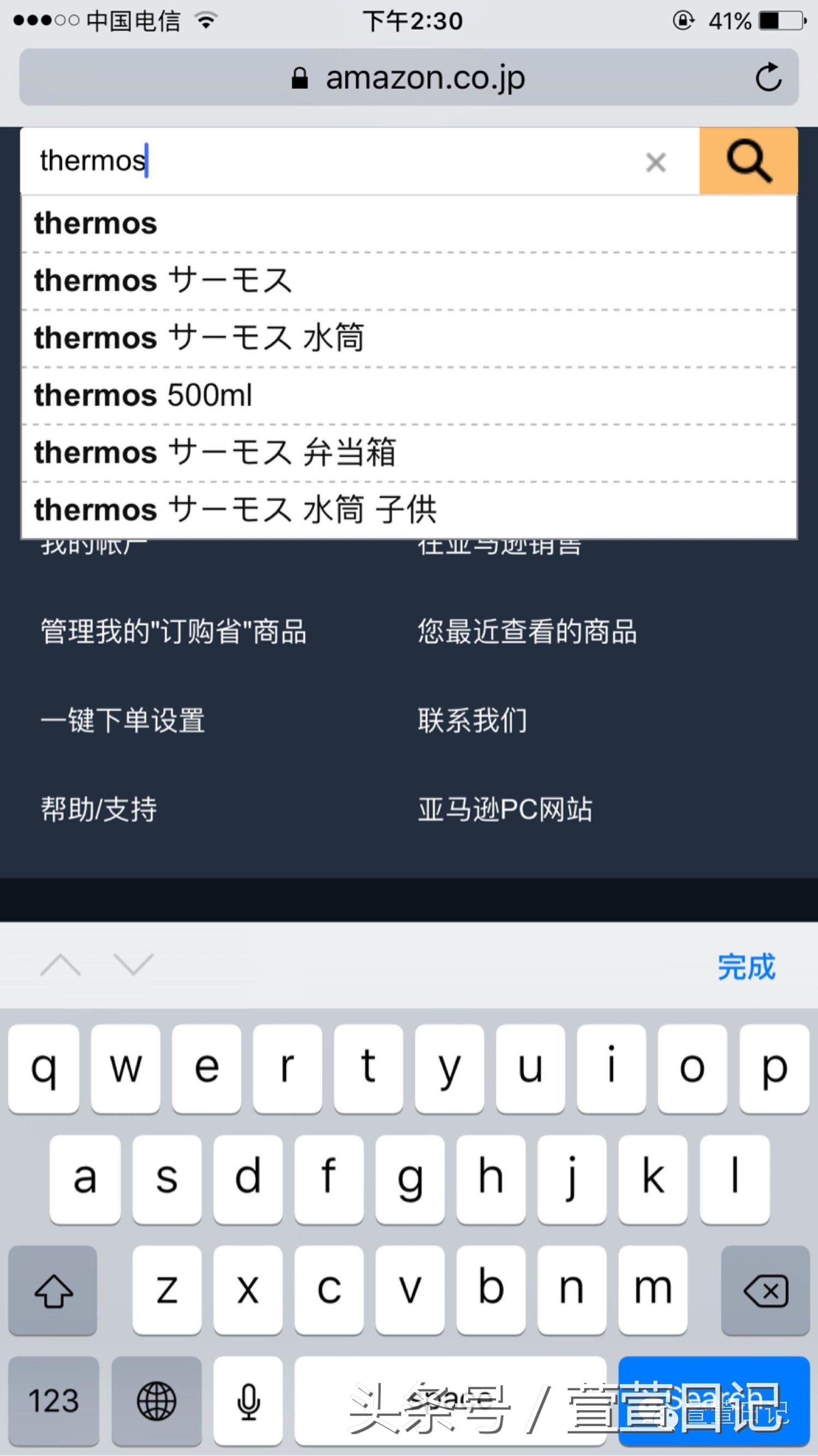This screenshot has height=1456, width=818.
Task: Tap the globe icon to switch keyboards
Action: click(157, 1400)
